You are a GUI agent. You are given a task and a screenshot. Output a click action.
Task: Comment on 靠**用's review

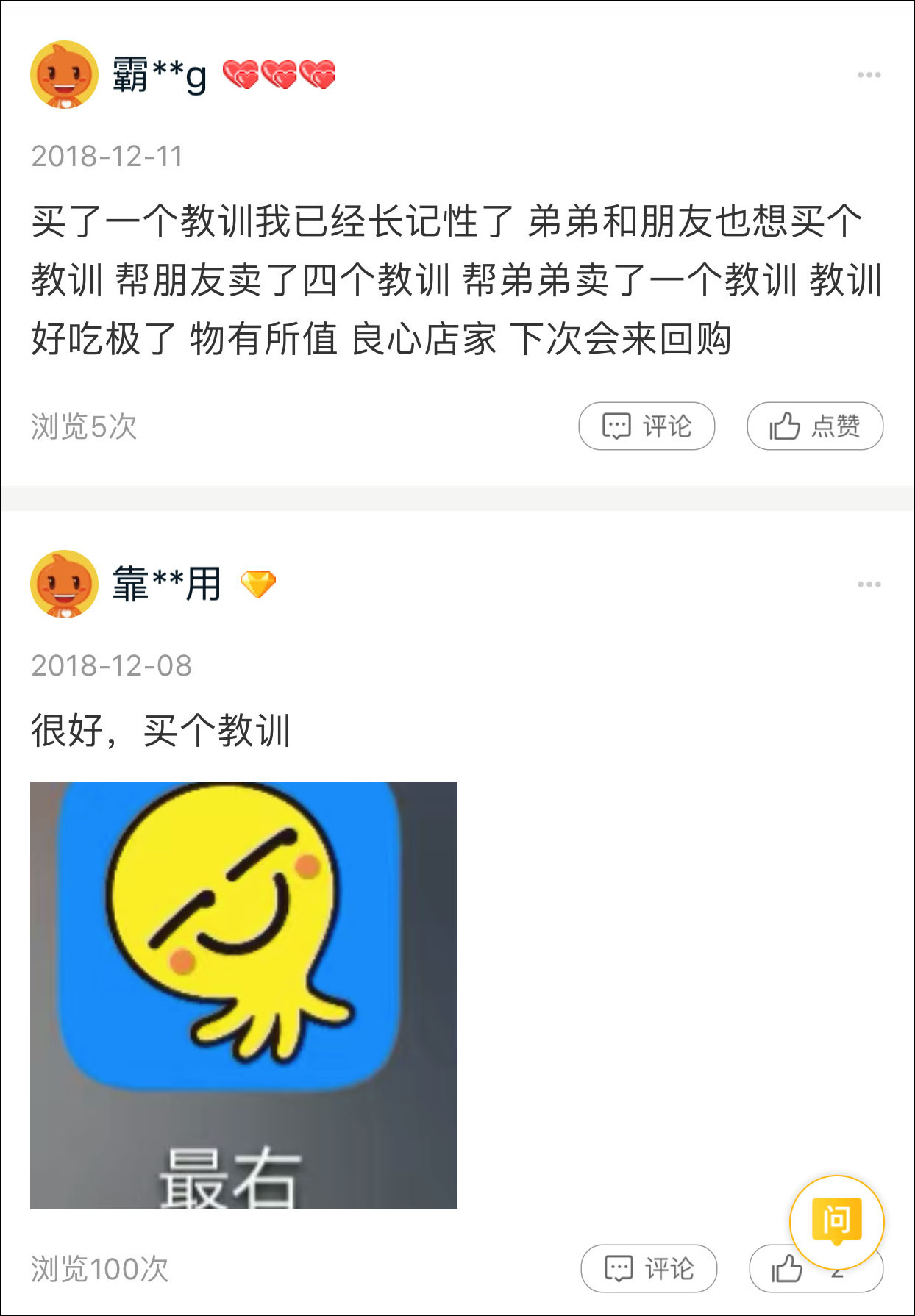(x=648, y=1268)
